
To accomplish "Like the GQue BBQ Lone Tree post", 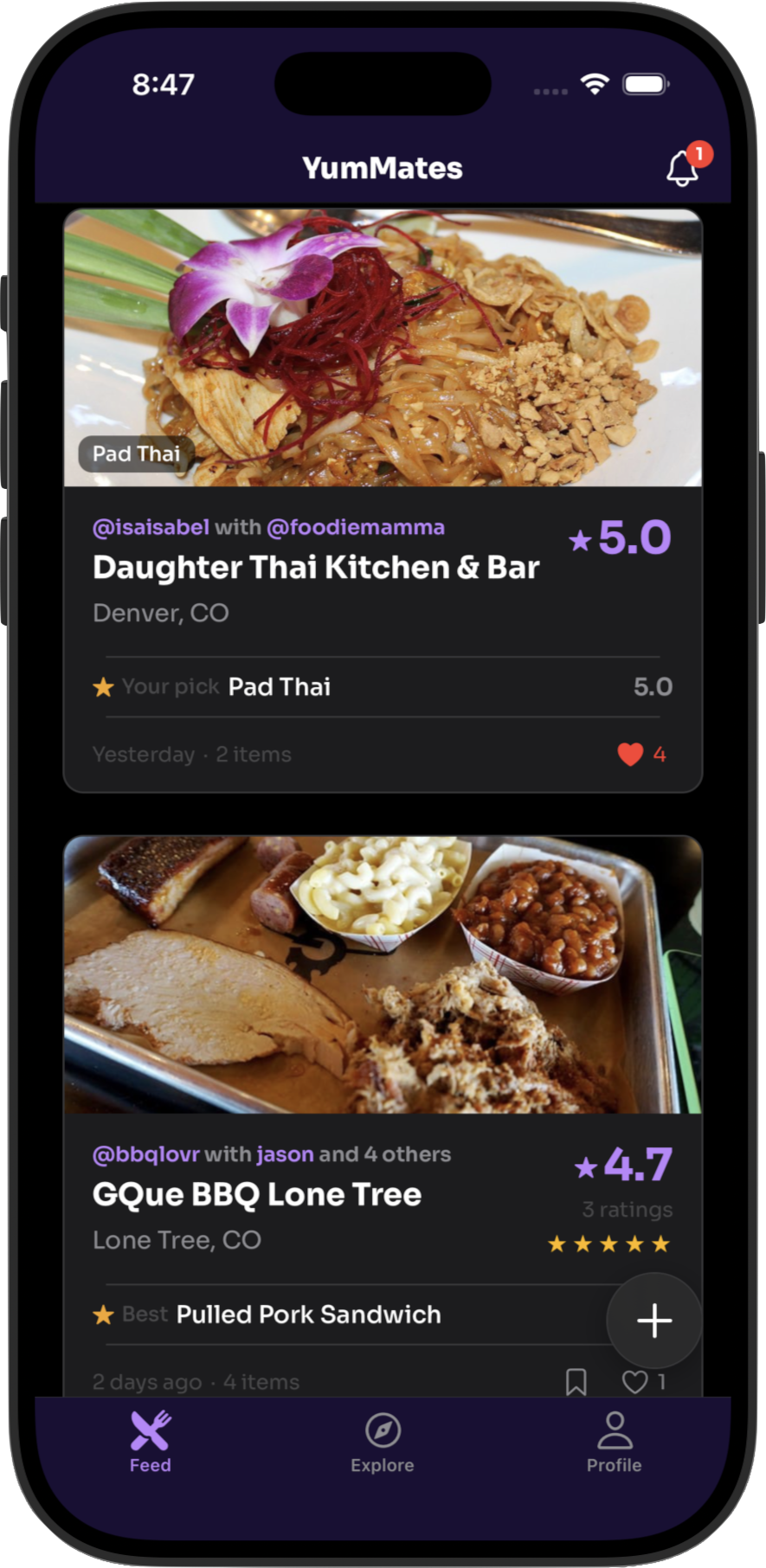I will click(x=634, y=1381).
